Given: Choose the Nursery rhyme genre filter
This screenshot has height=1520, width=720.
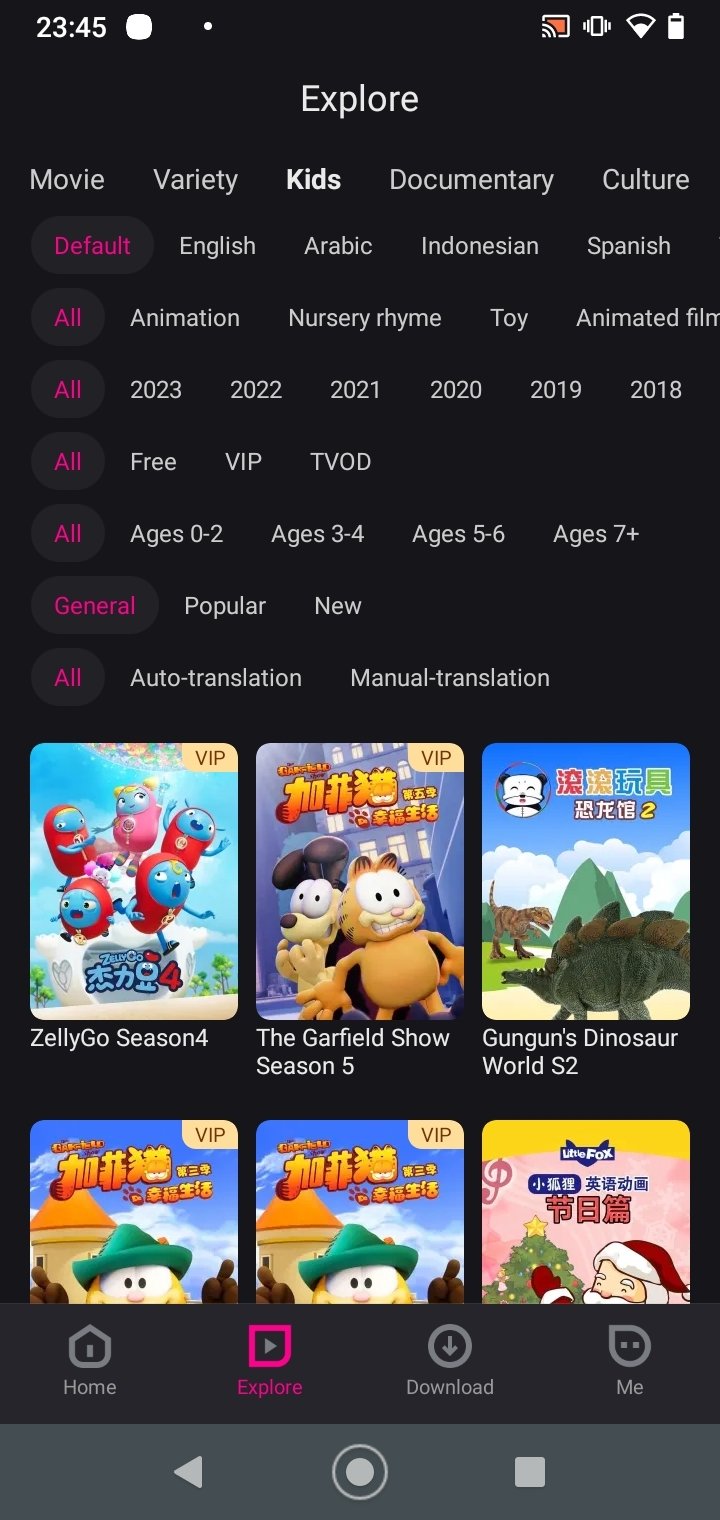Looking at the screenshot, I should pos(364,318).
